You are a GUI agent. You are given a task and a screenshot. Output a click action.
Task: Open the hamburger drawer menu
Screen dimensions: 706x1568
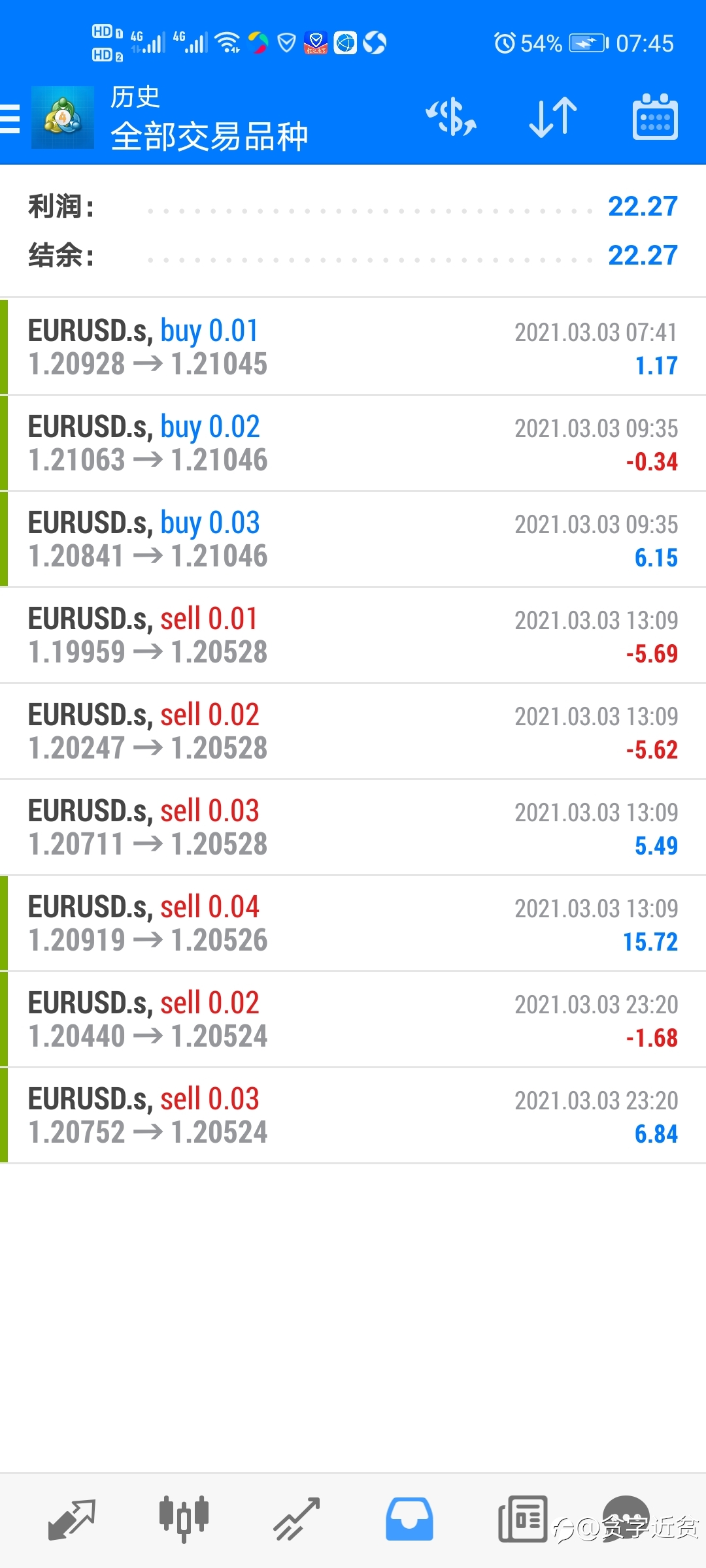pos(10,118)
